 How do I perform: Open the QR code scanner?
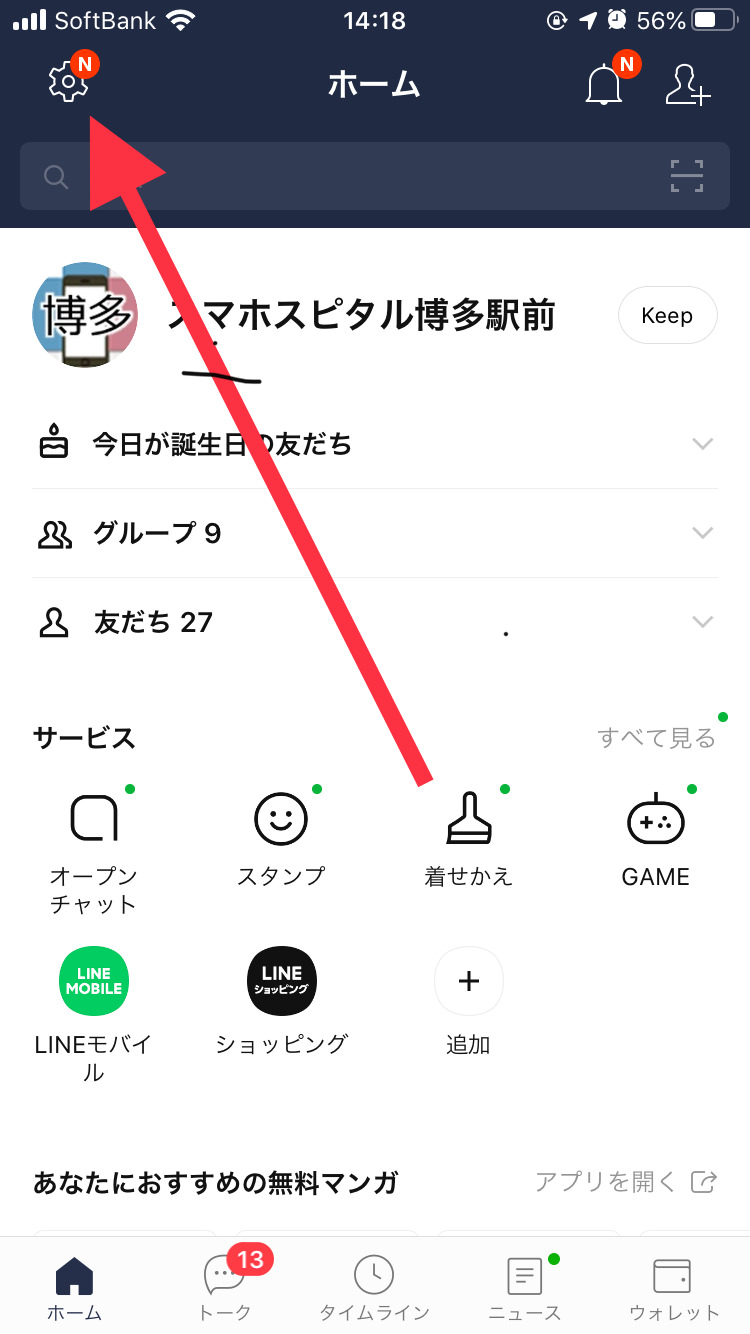coord(687,177)
